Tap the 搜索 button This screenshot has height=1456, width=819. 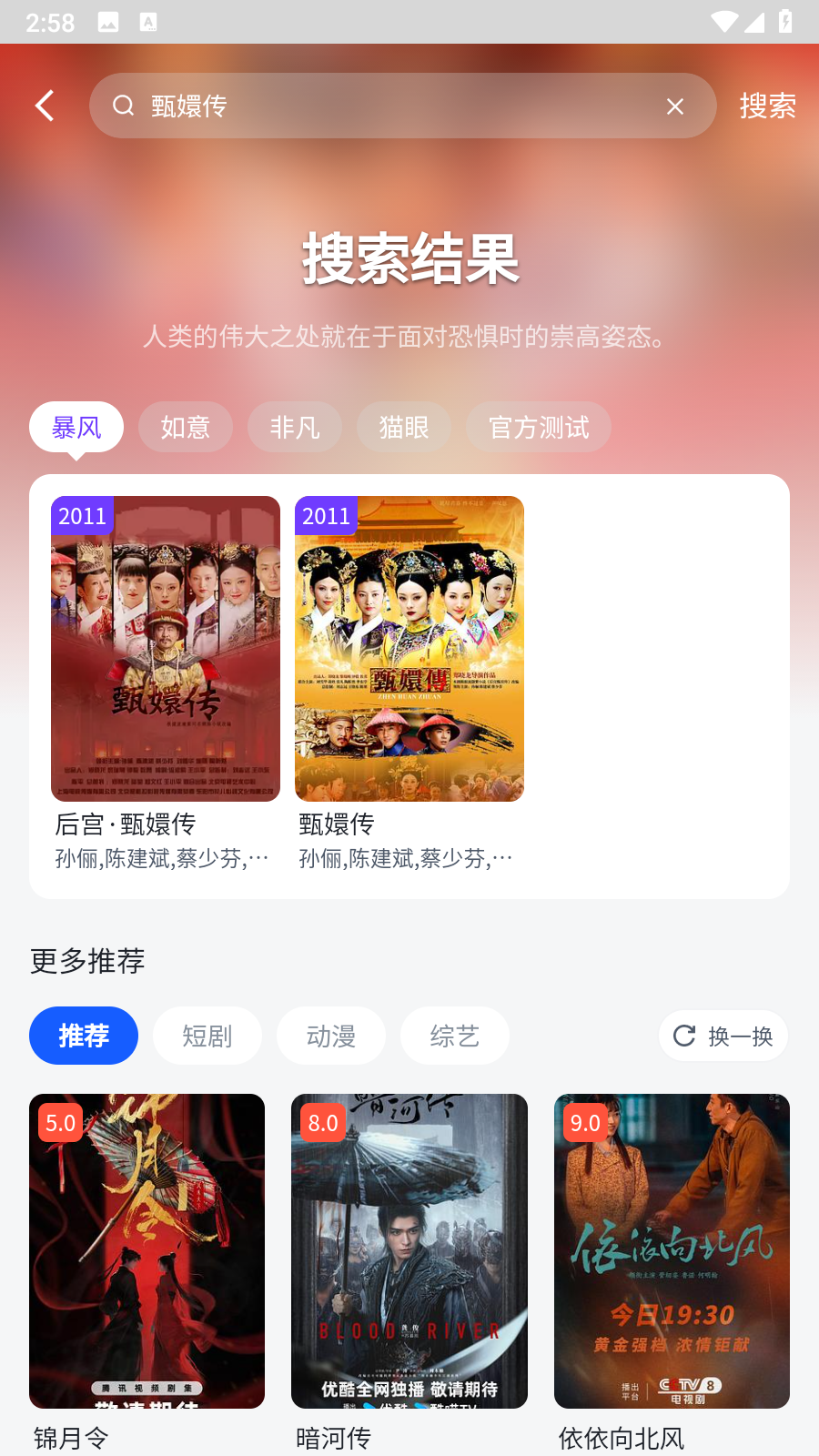point(767,106)
